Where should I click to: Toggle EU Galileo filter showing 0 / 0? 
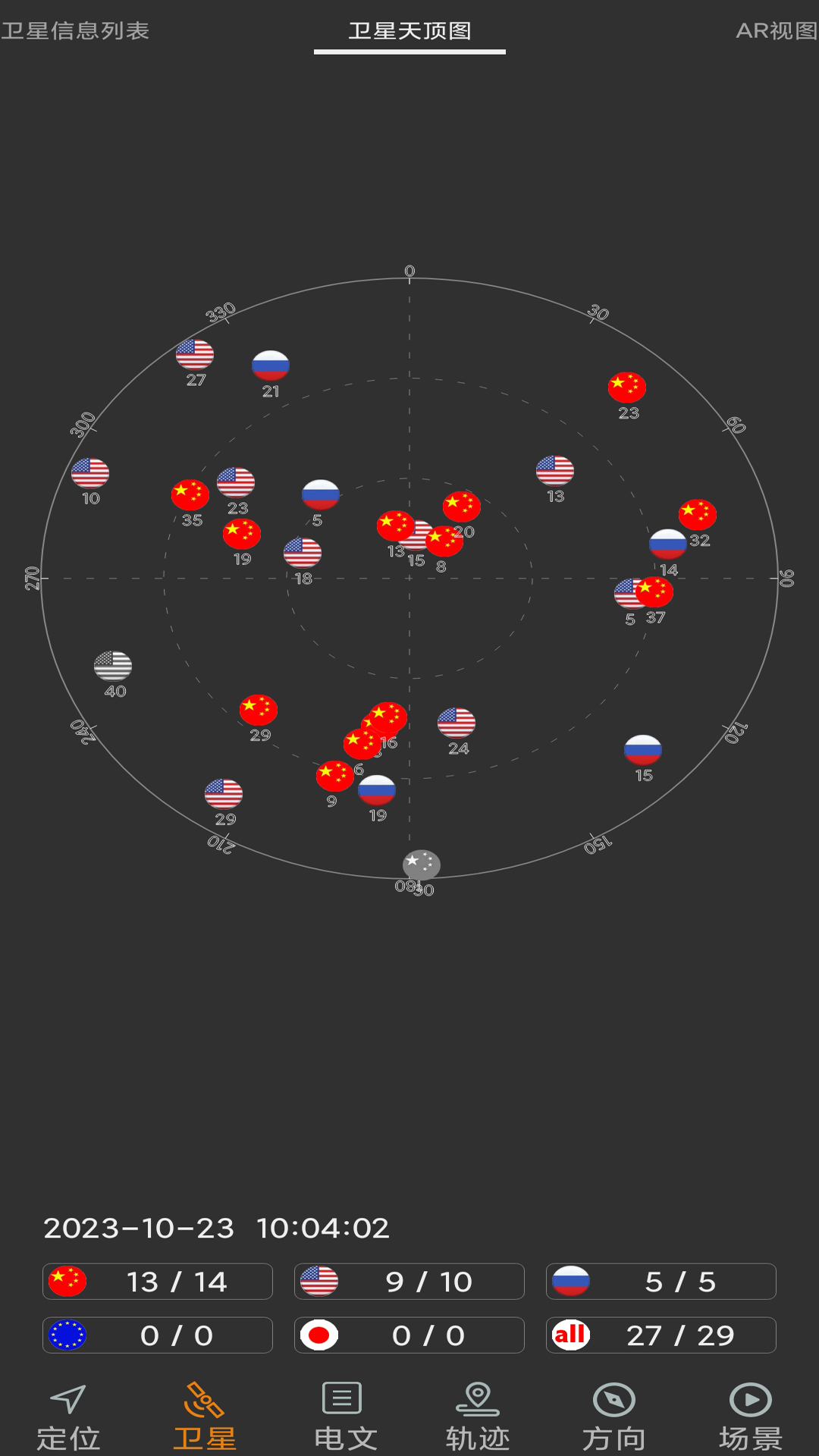pyautogui.click(x=158, y=1335)
